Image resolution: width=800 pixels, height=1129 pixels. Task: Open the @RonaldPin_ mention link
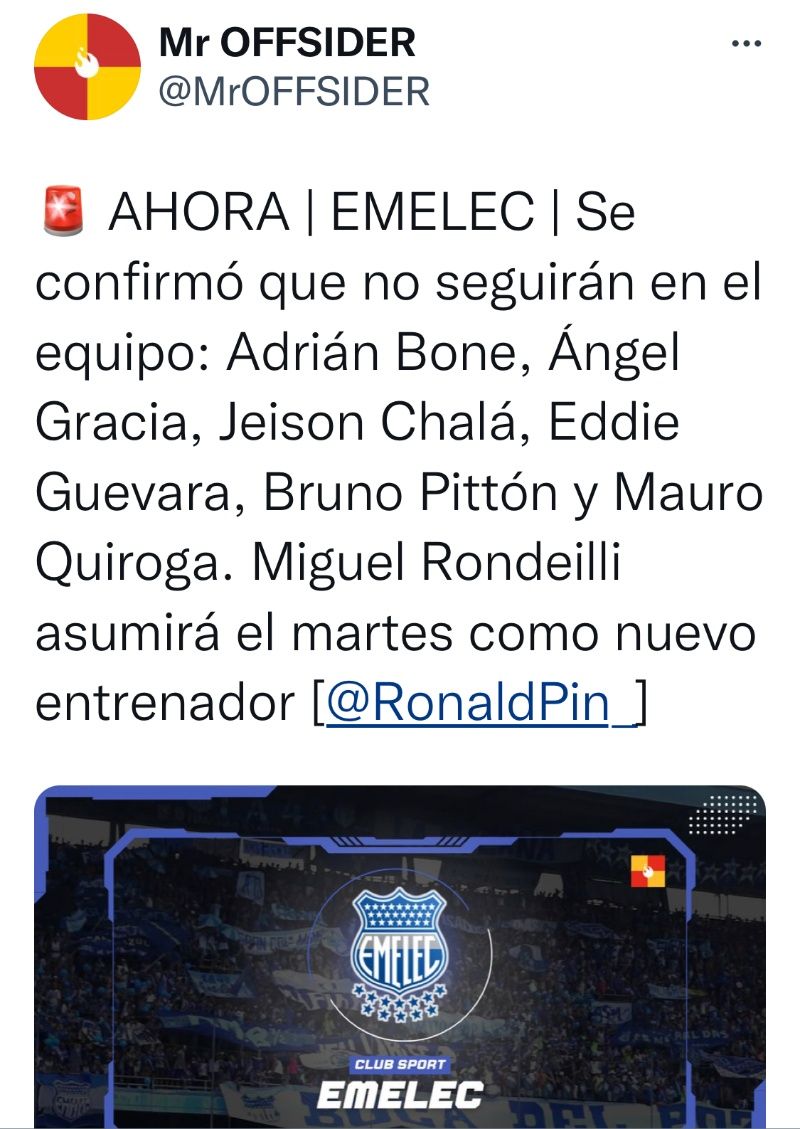(x=480, y=703)
